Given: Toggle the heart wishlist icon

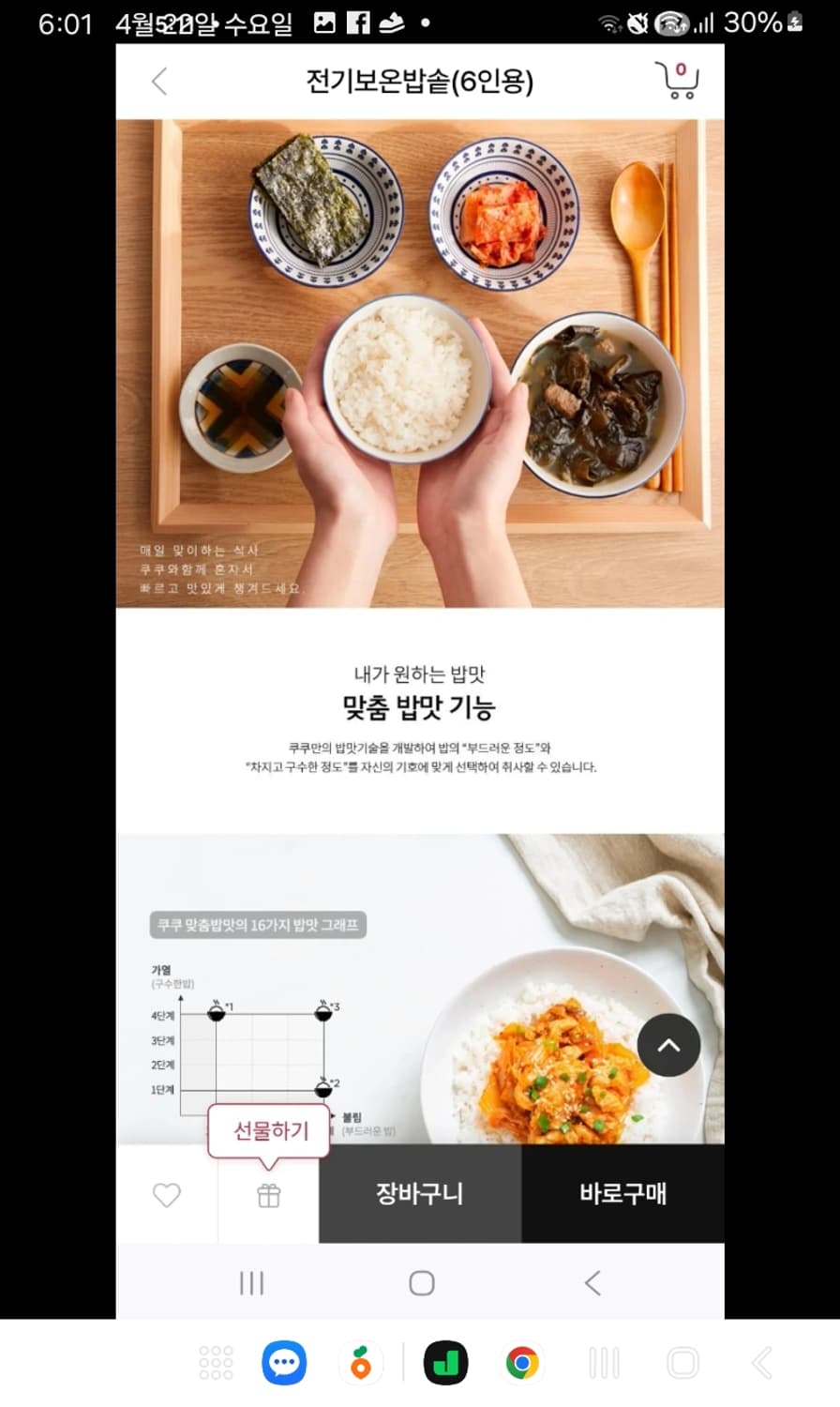Looking at the screenshot, I should coord(168,1195).
